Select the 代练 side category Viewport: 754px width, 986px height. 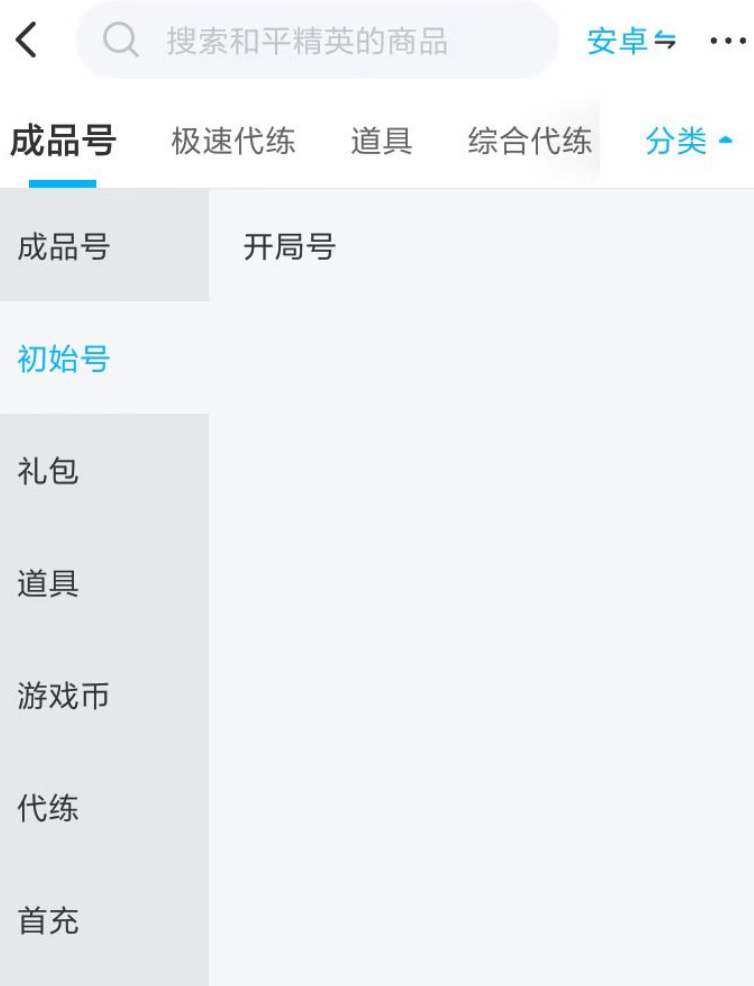pos(104,808)
